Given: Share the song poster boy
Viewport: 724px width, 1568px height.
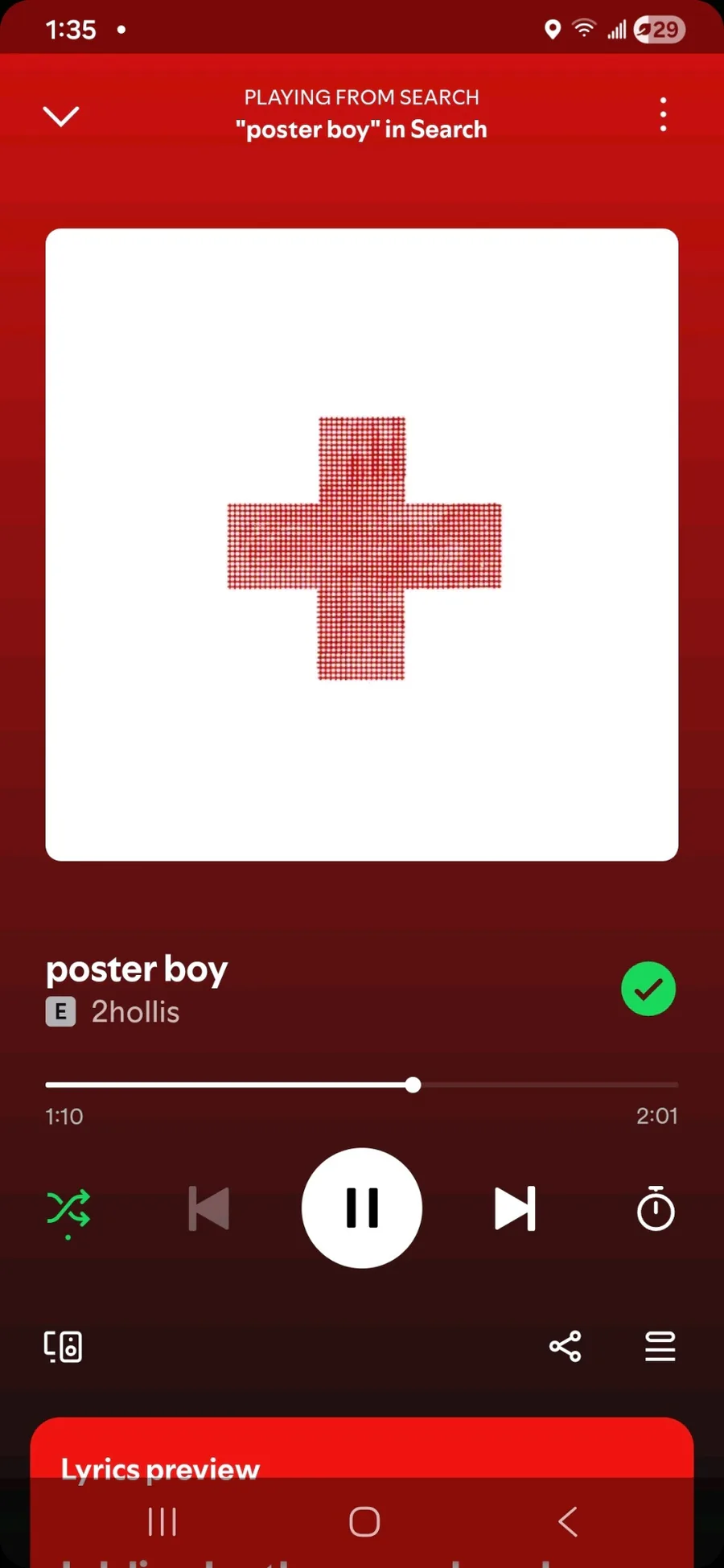Looking at the screenshot, I should (565, 1346).
